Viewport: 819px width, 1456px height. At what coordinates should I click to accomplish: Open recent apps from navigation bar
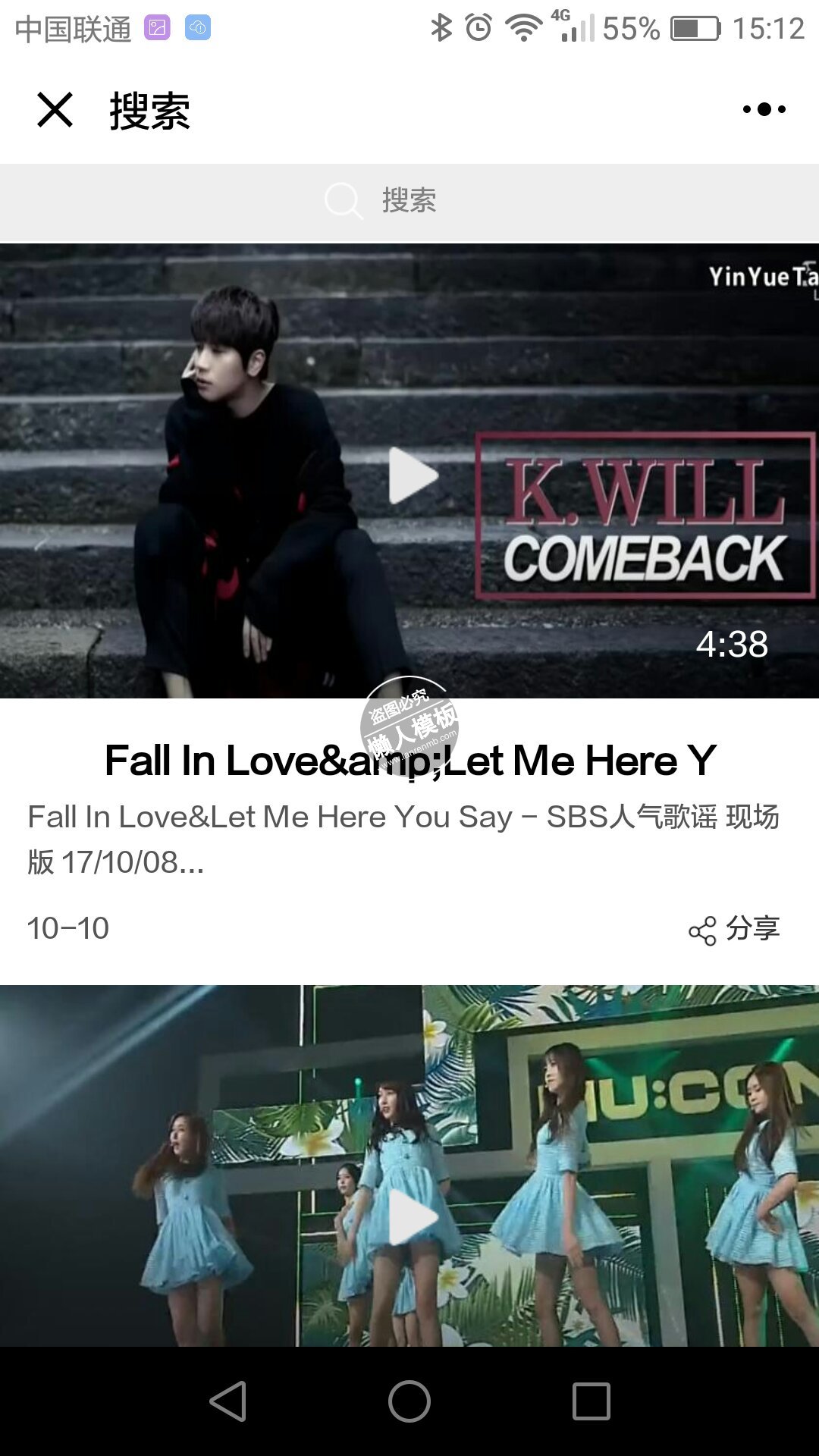coord(591,1401)
